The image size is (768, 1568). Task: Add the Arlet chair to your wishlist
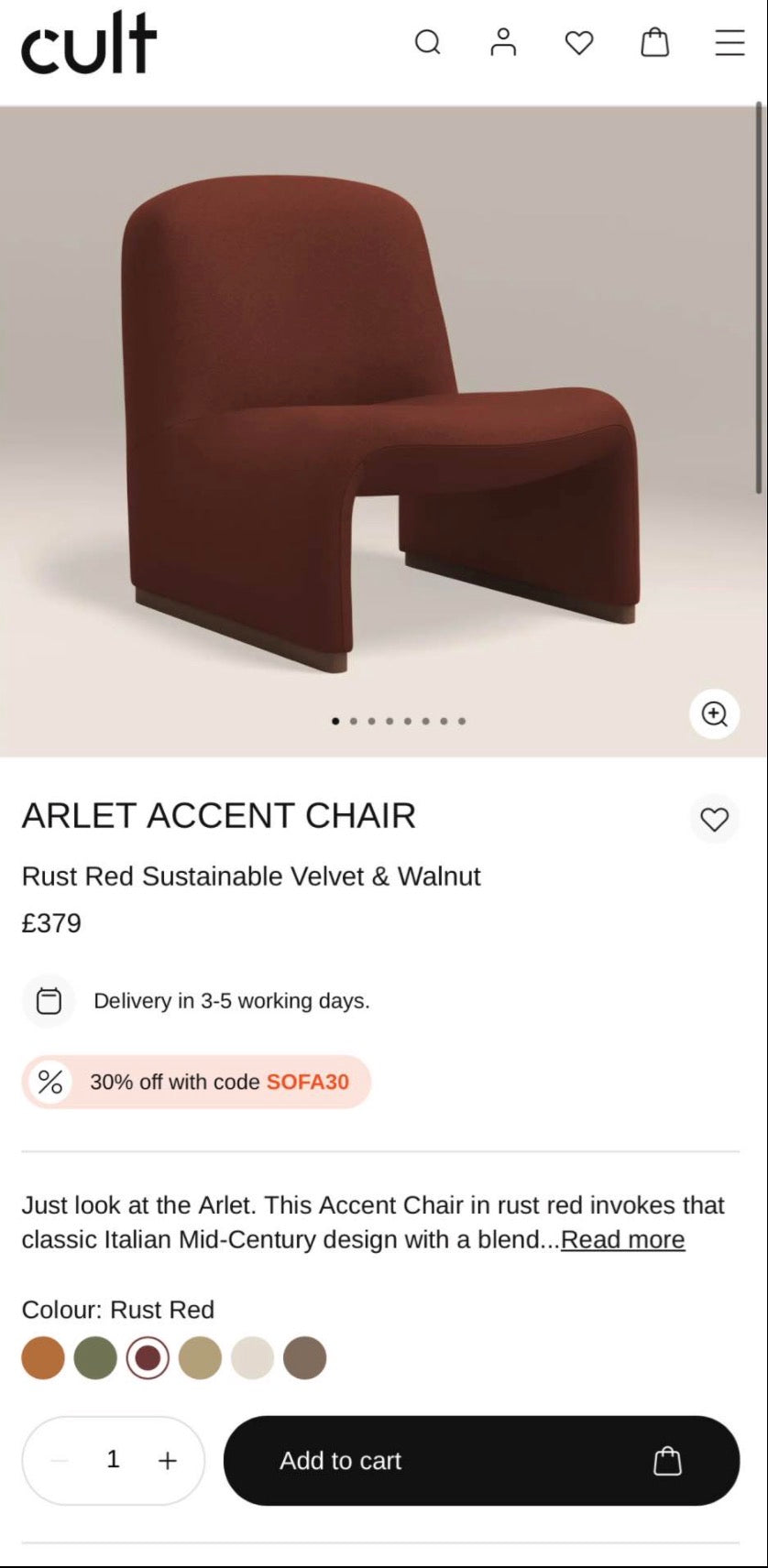point(714,819)
